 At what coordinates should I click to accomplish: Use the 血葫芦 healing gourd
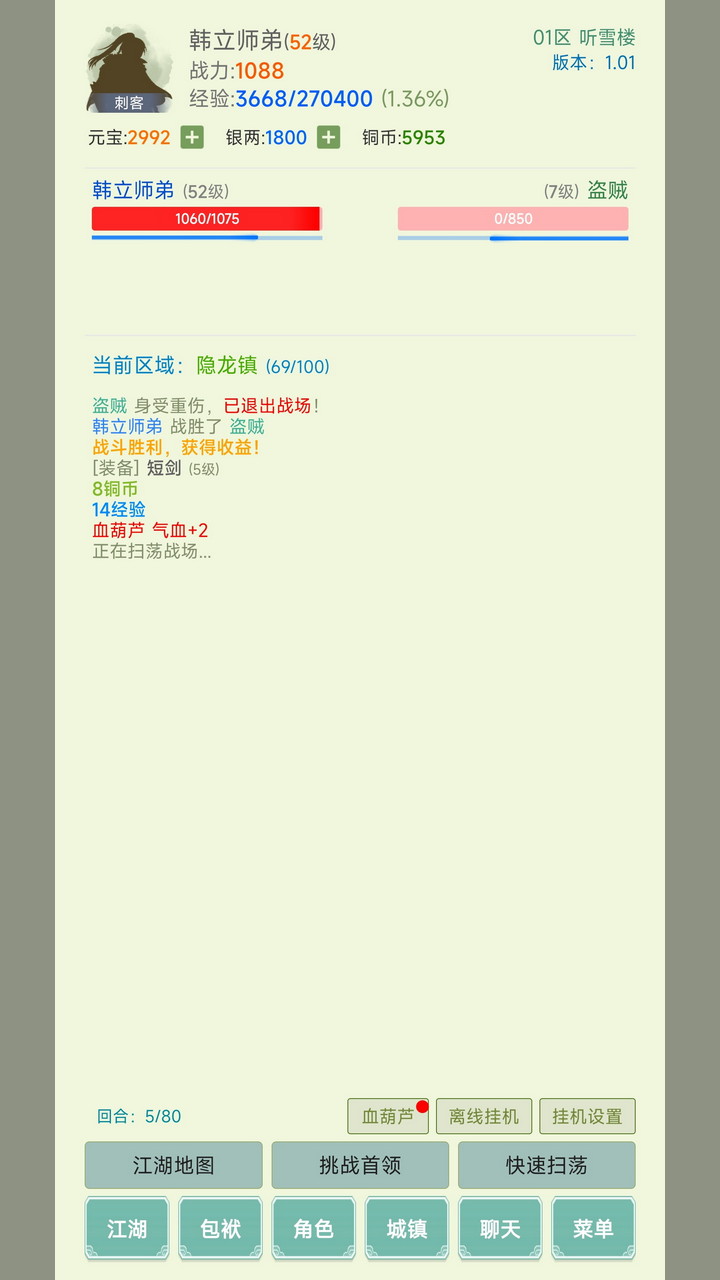(387, 1117)
